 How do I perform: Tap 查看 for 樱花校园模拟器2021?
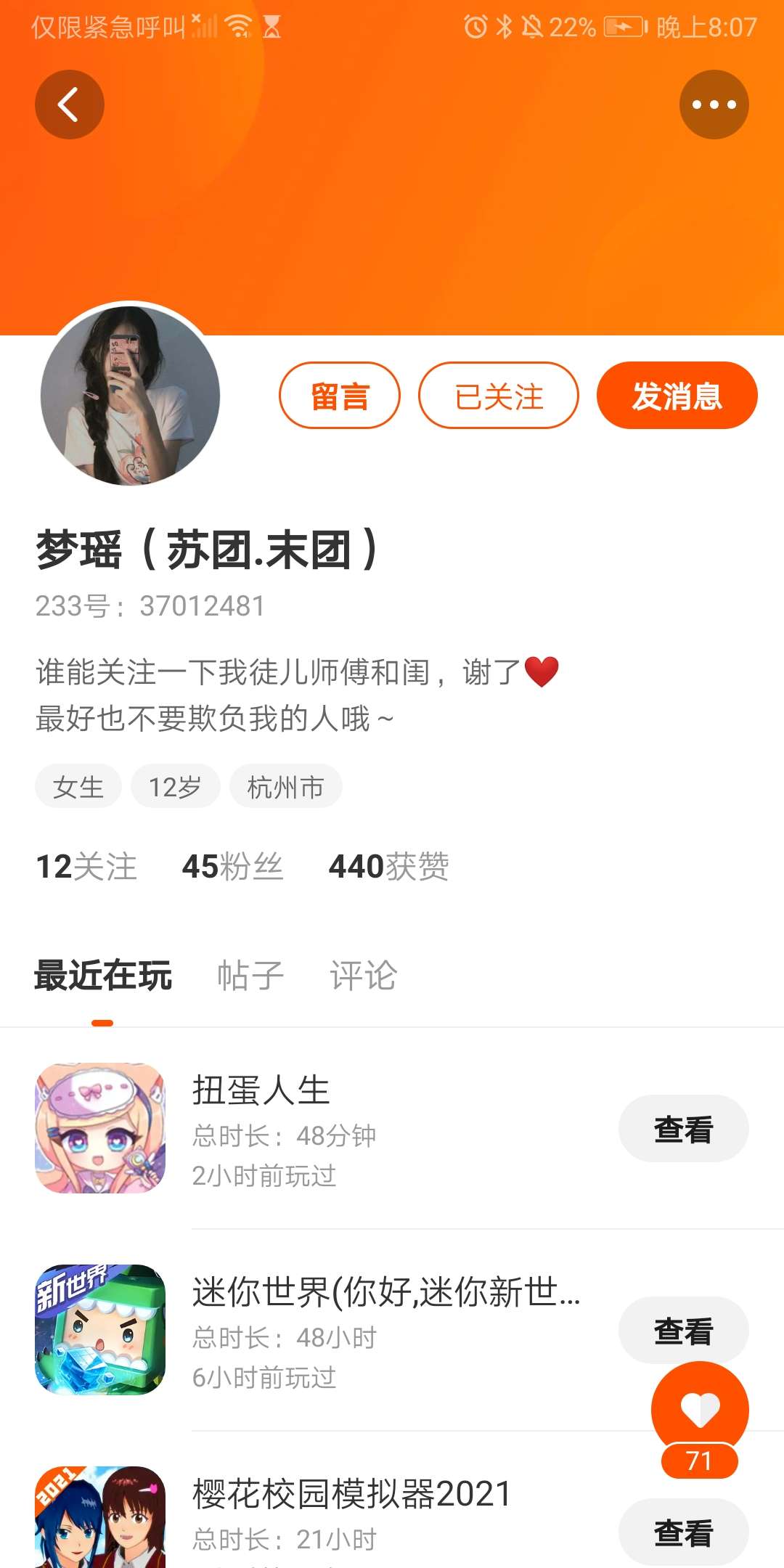coord(683,1532)
